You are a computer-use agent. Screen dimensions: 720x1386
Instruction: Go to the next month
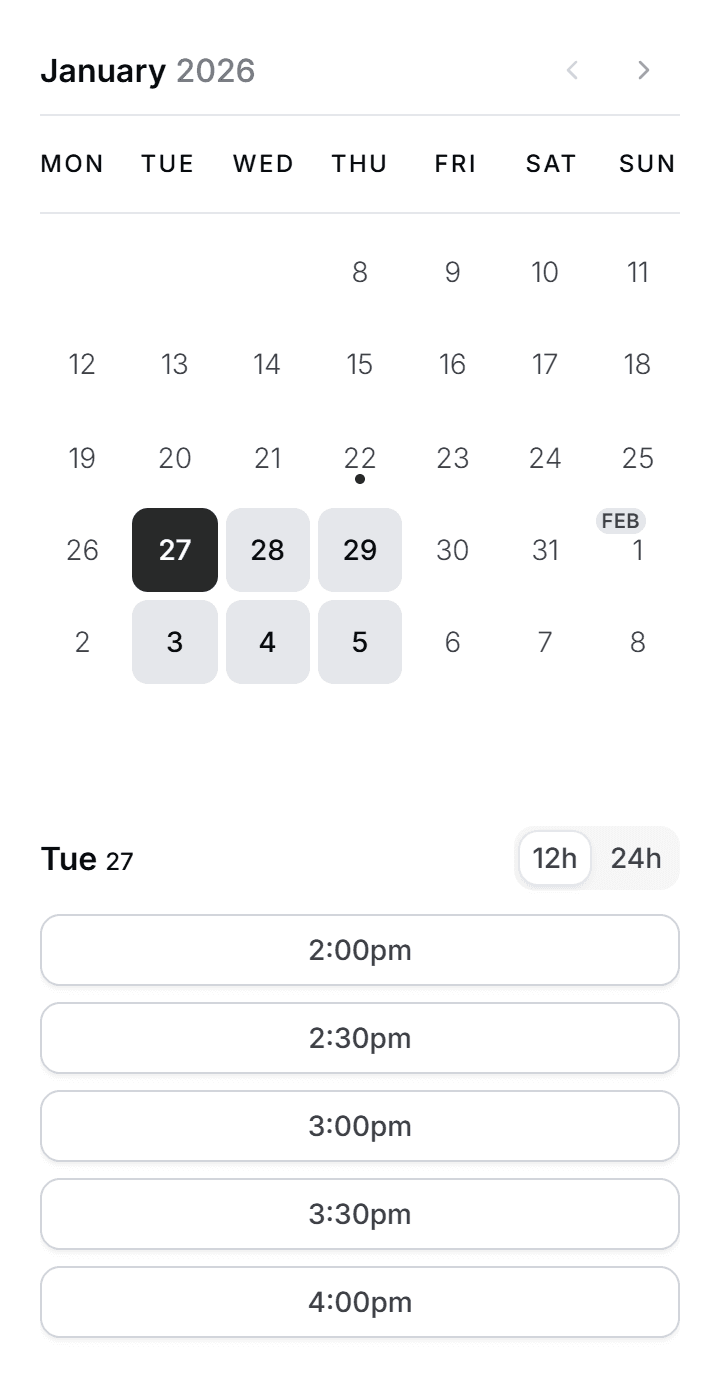point(644,70)
